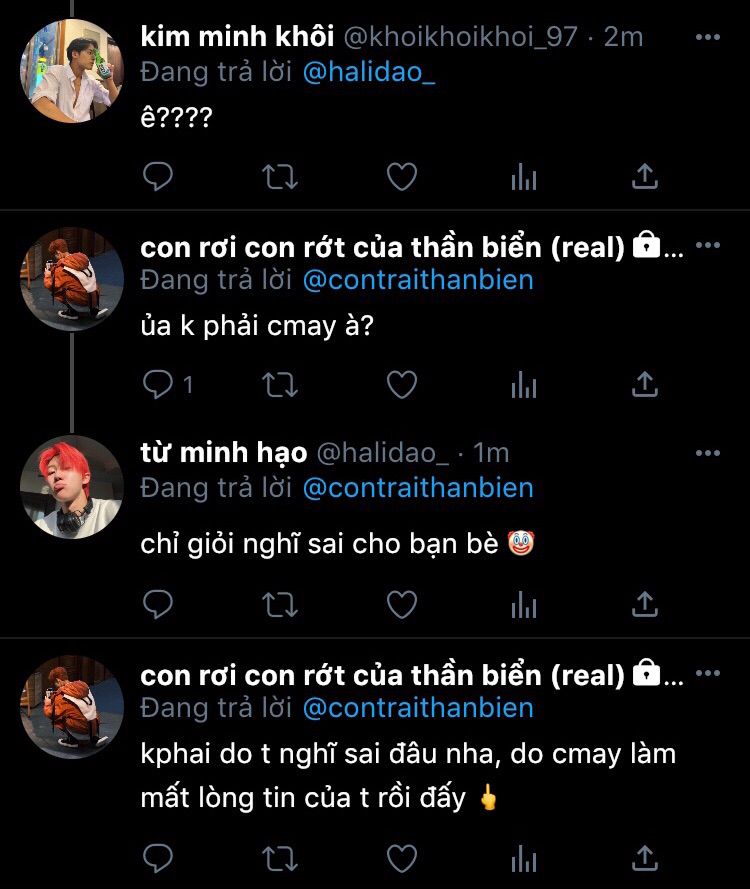Like từ minh hạo's tweet about bạn bè
Screen dimensions: 750x889
click(401, 603)
